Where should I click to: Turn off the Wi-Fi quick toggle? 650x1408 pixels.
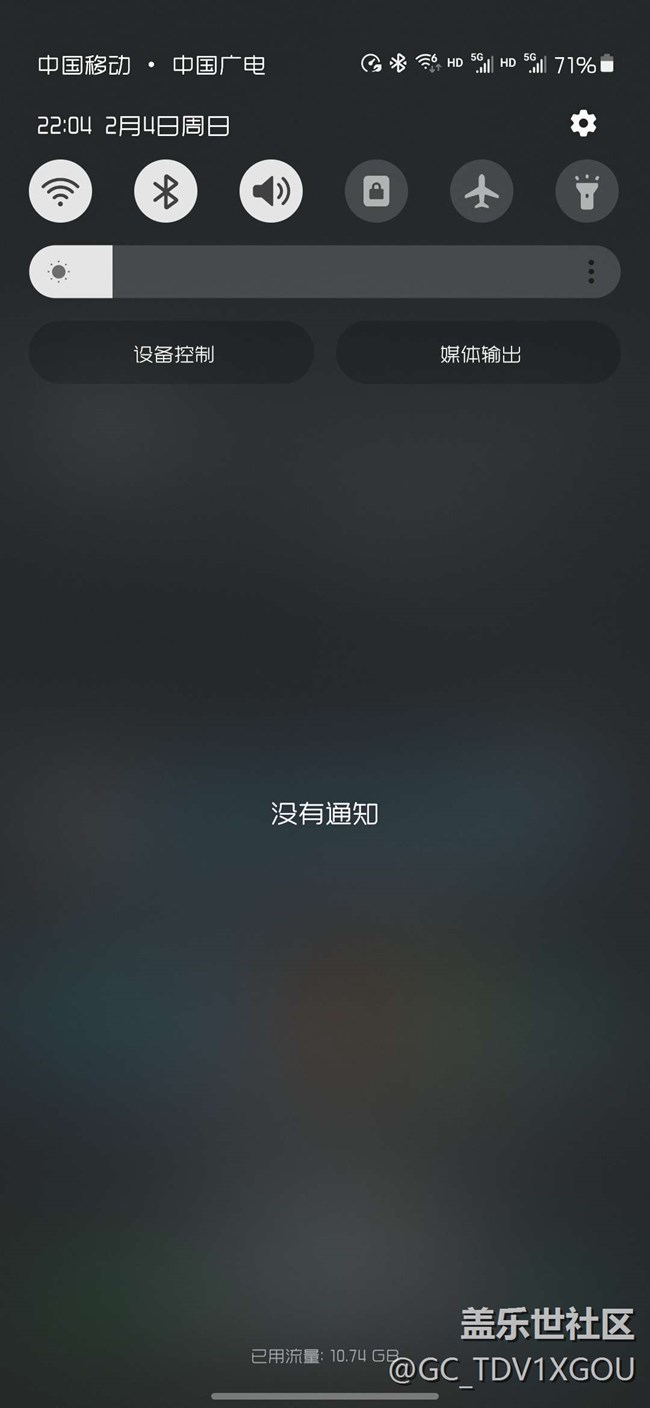(61, 191)
